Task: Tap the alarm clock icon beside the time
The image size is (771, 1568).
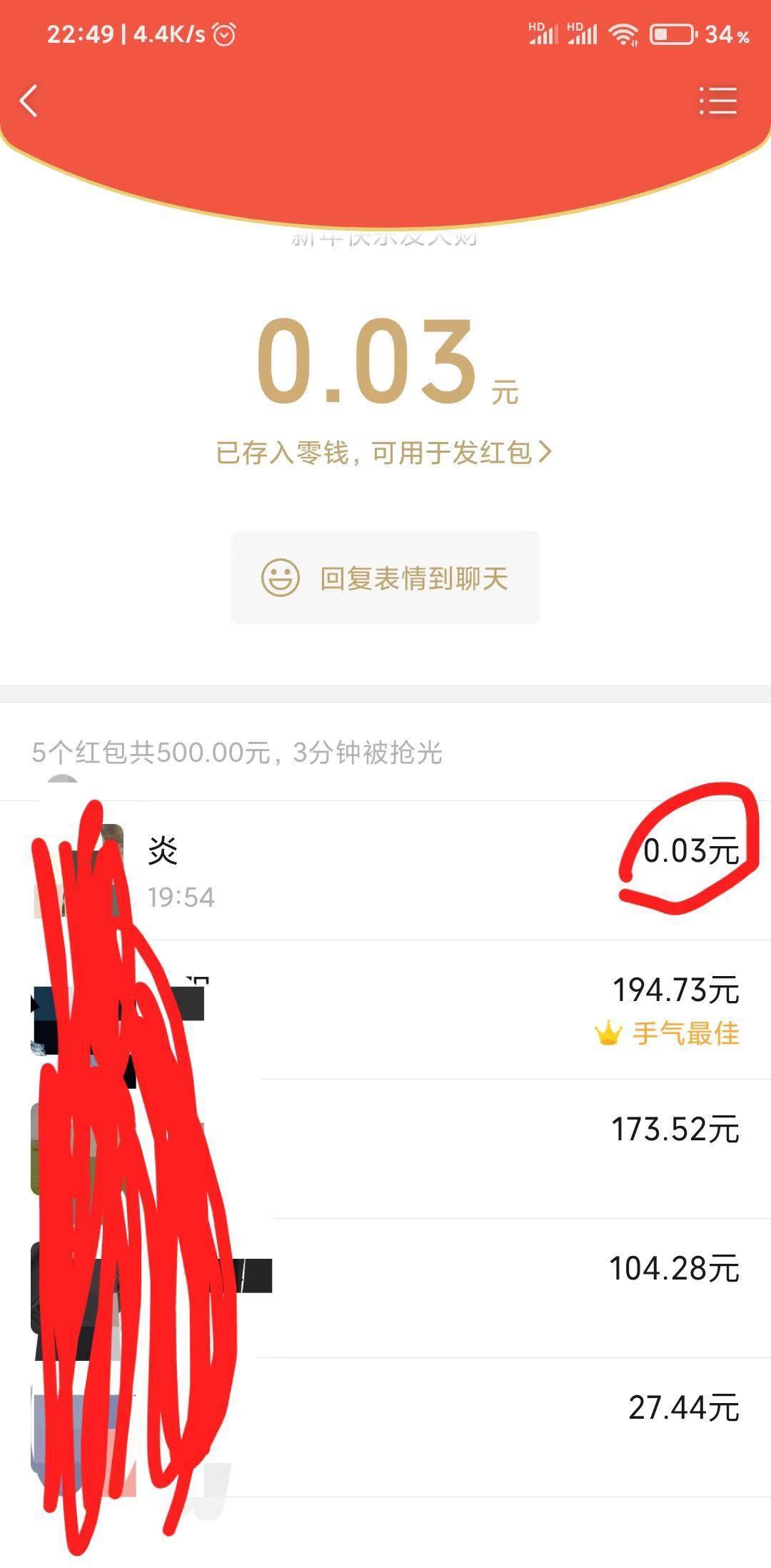Action: [225, 33]
